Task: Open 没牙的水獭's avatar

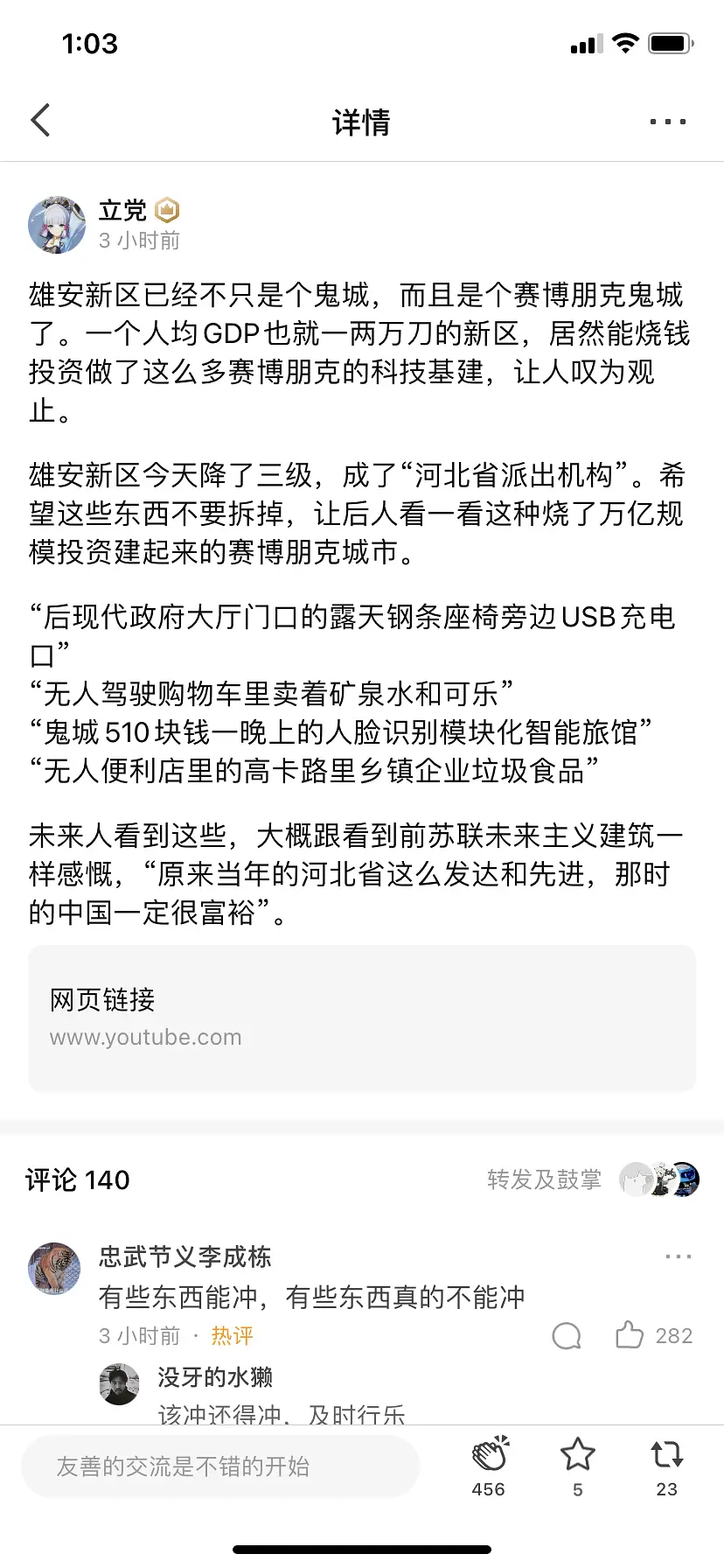Action: [x=120, y=1384]
